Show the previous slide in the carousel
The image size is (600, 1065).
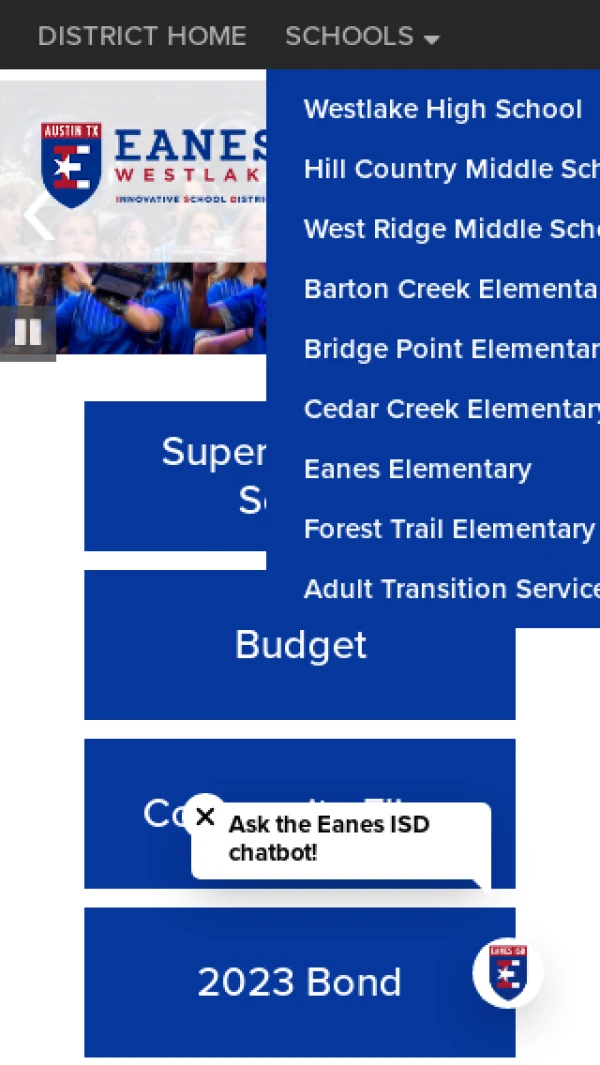(x=37, y=215)
